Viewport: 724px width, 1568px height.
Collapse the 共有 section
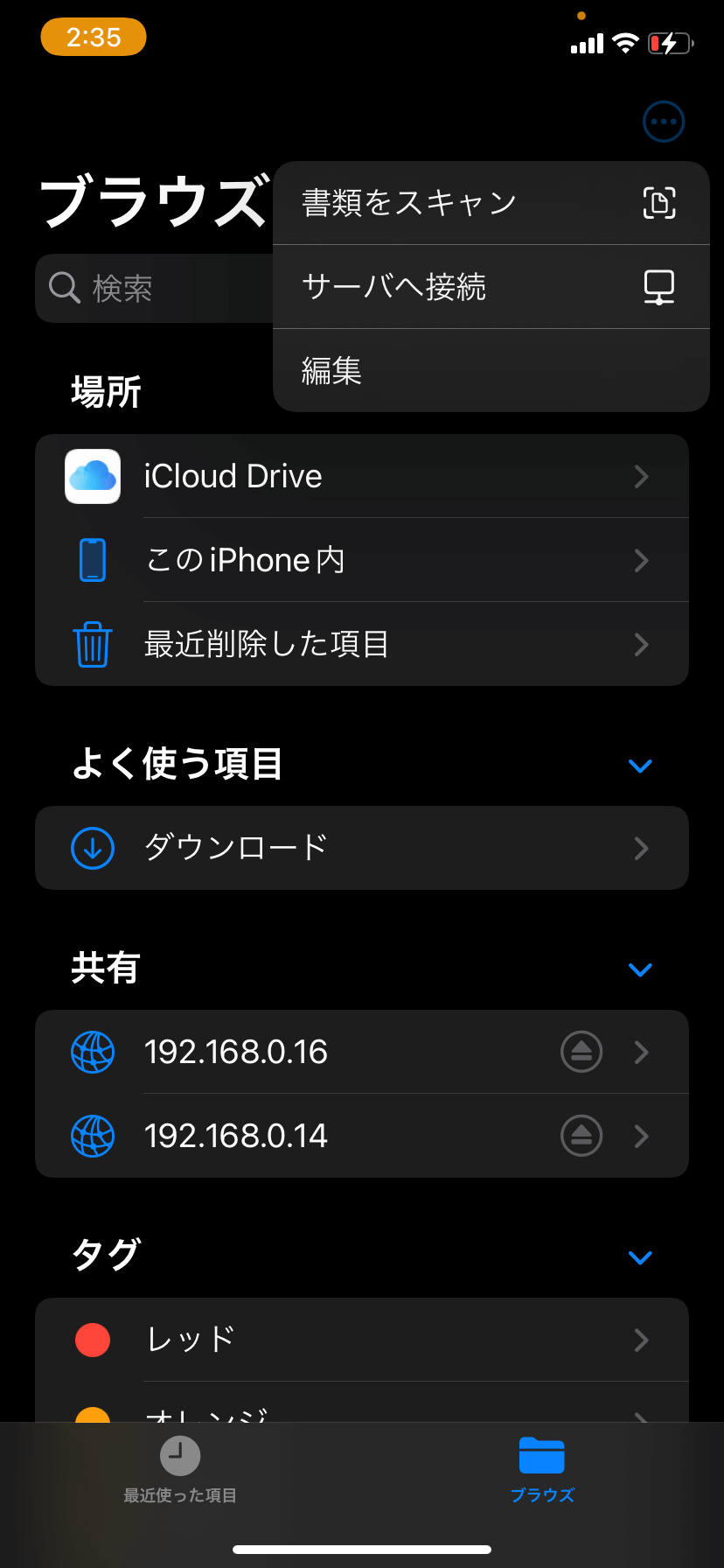(x=640, y=969)
